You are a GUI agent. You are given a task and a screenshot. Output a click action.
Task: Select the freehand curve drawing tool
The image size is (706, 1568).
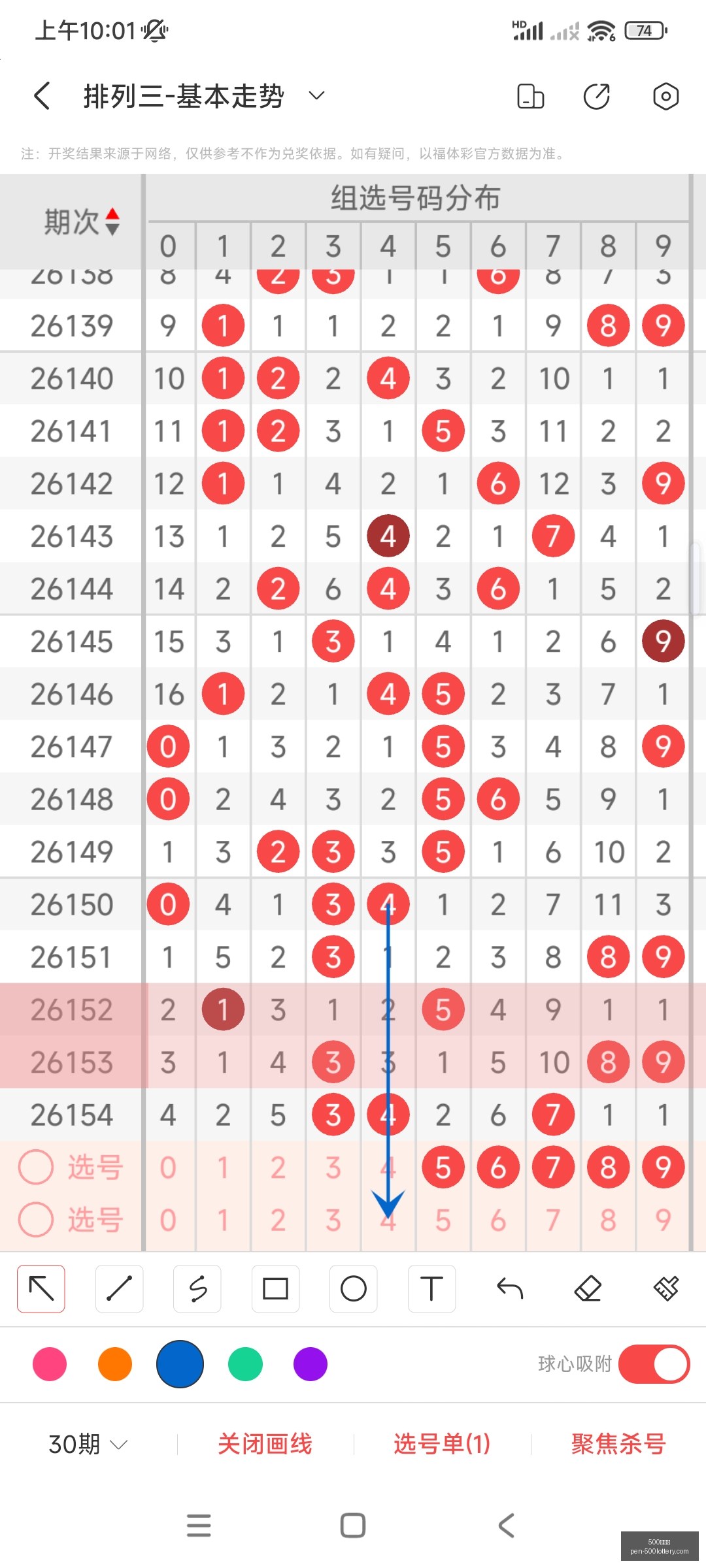pyautogui.click(x=197, y=1288)
